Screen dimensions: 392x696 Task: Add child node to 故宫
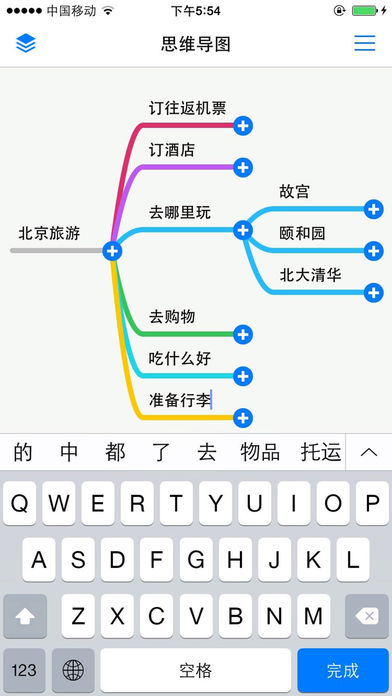tap(374, 209)
